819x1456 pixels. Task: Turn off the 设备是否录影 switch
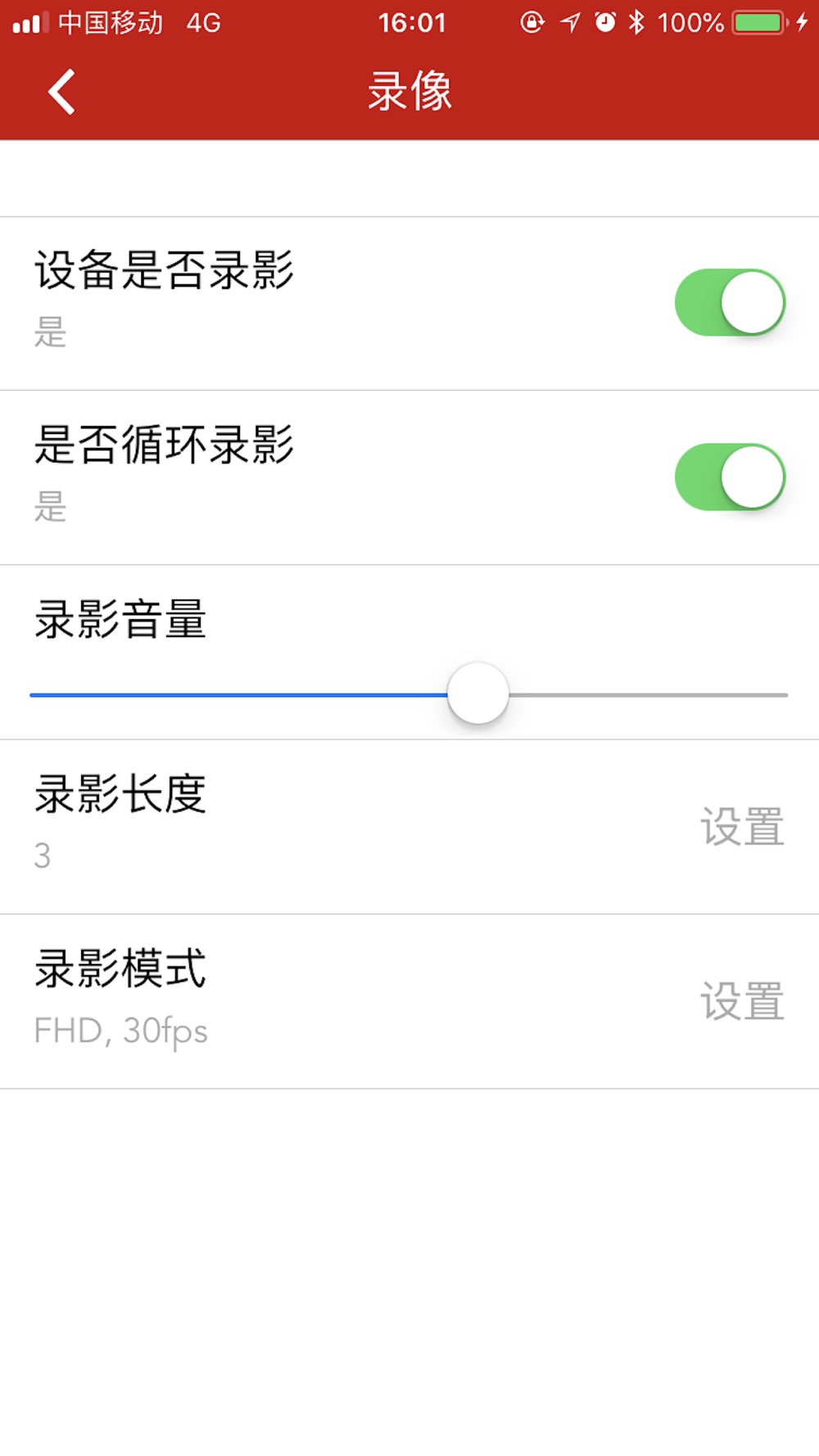(x=730, y=302)
